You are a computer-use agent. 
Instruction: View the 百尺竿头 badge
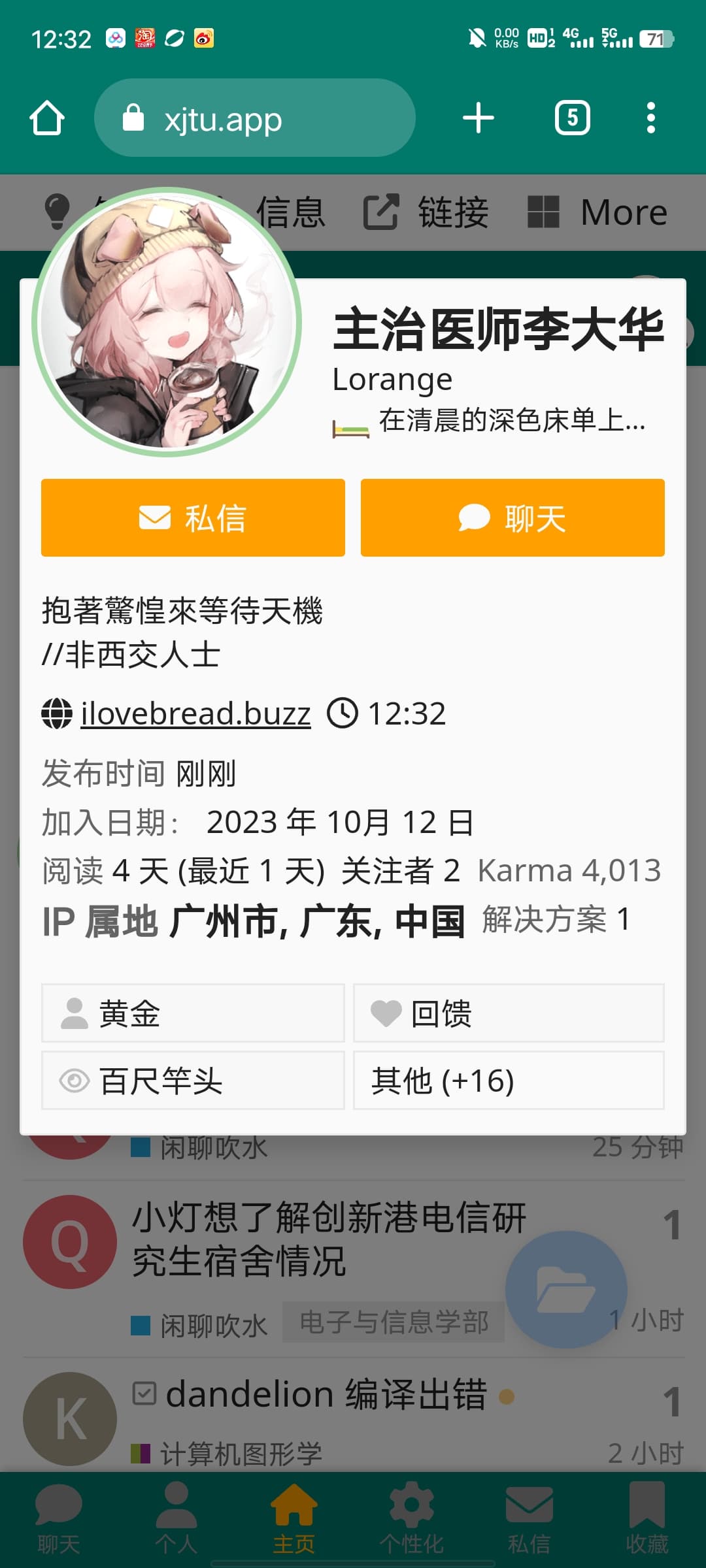[x=193, y=1081]
